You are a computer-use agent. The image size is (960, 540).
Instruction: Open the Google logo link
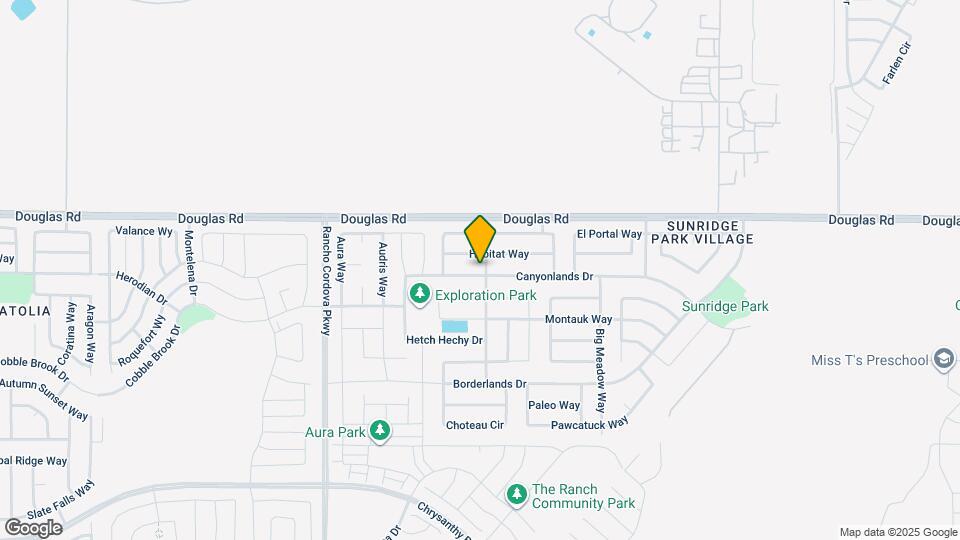pyautogui.click(x=33, y=527)
